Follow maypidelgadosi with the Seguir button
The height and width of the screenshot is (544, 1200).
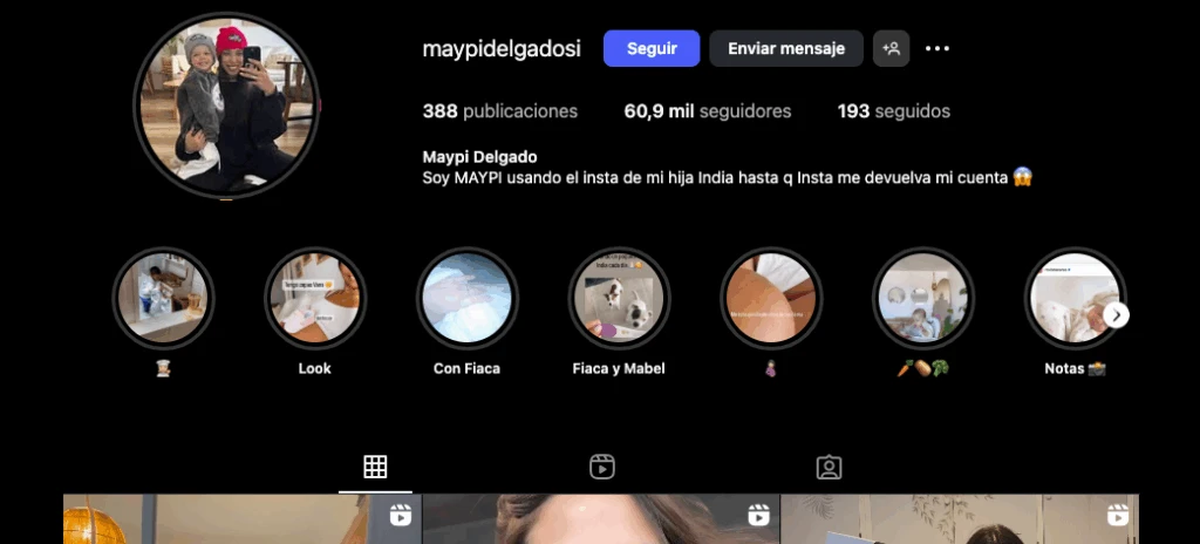point(651,48)
